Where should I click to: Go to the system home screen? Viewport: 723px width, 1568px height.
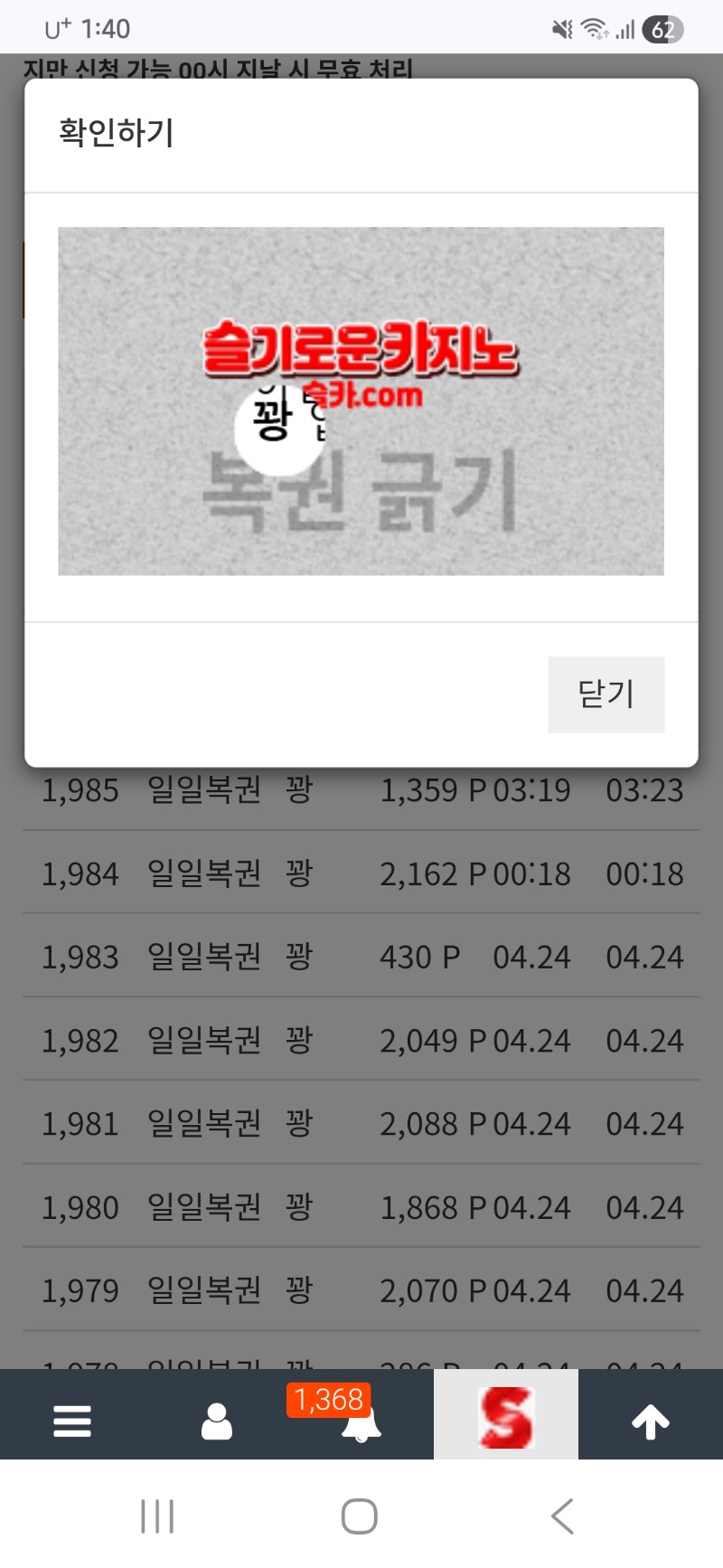pos(360,1516)
